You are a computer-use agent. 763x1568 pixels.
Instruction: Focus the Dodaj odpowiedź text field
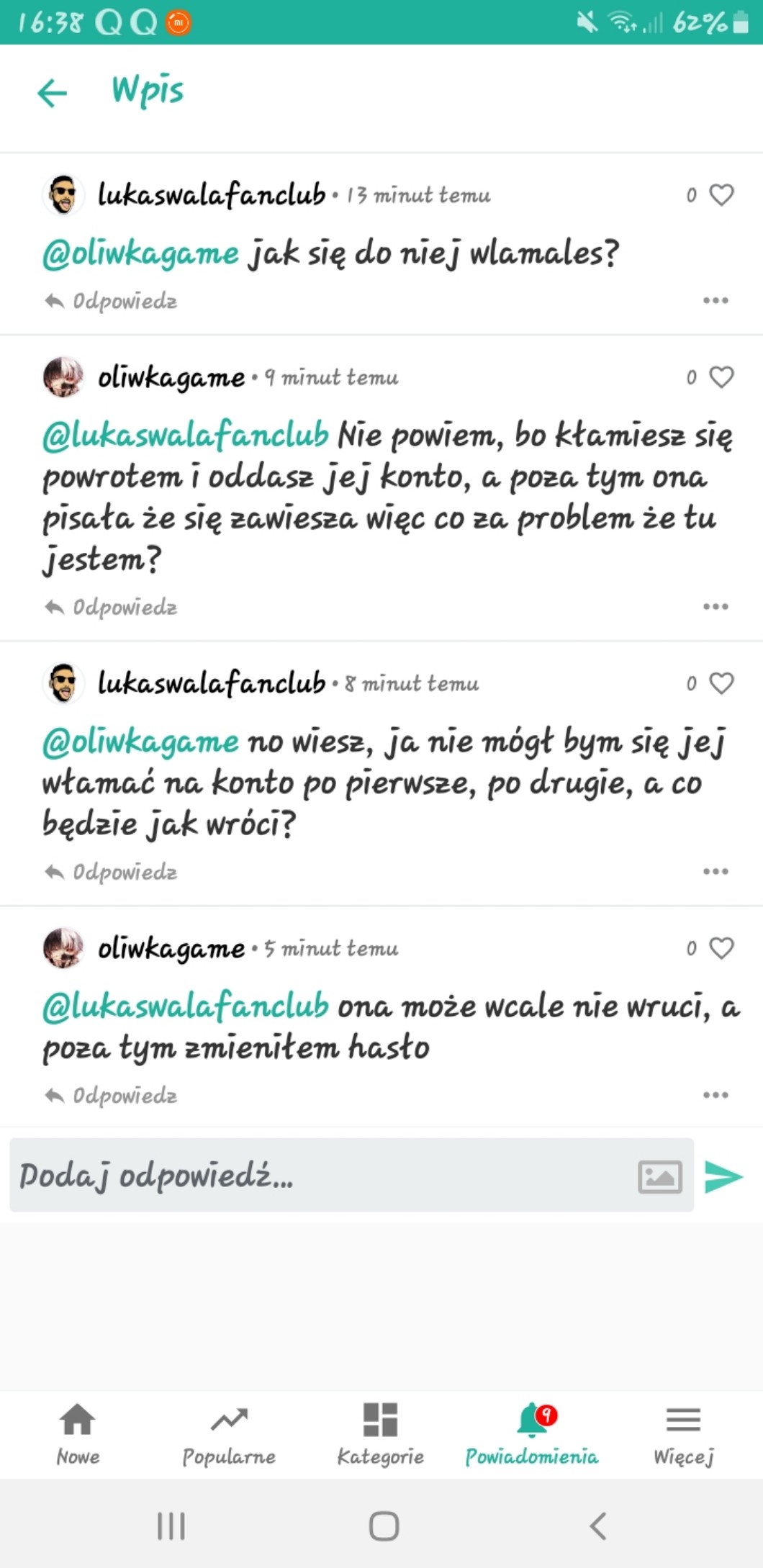coord(317,1176)
